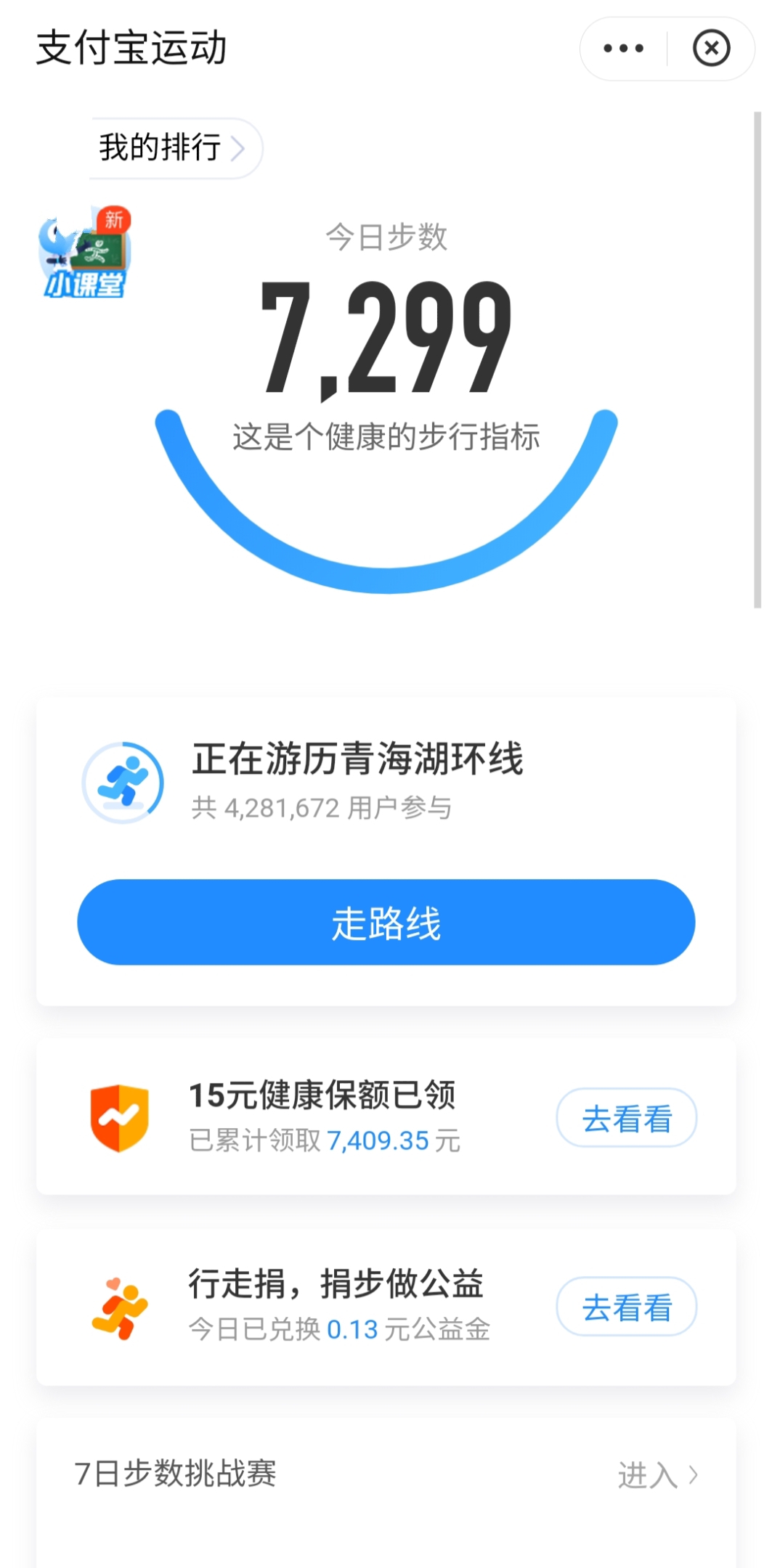Enter the 7日步数挑战赛

click(657, 1474)
